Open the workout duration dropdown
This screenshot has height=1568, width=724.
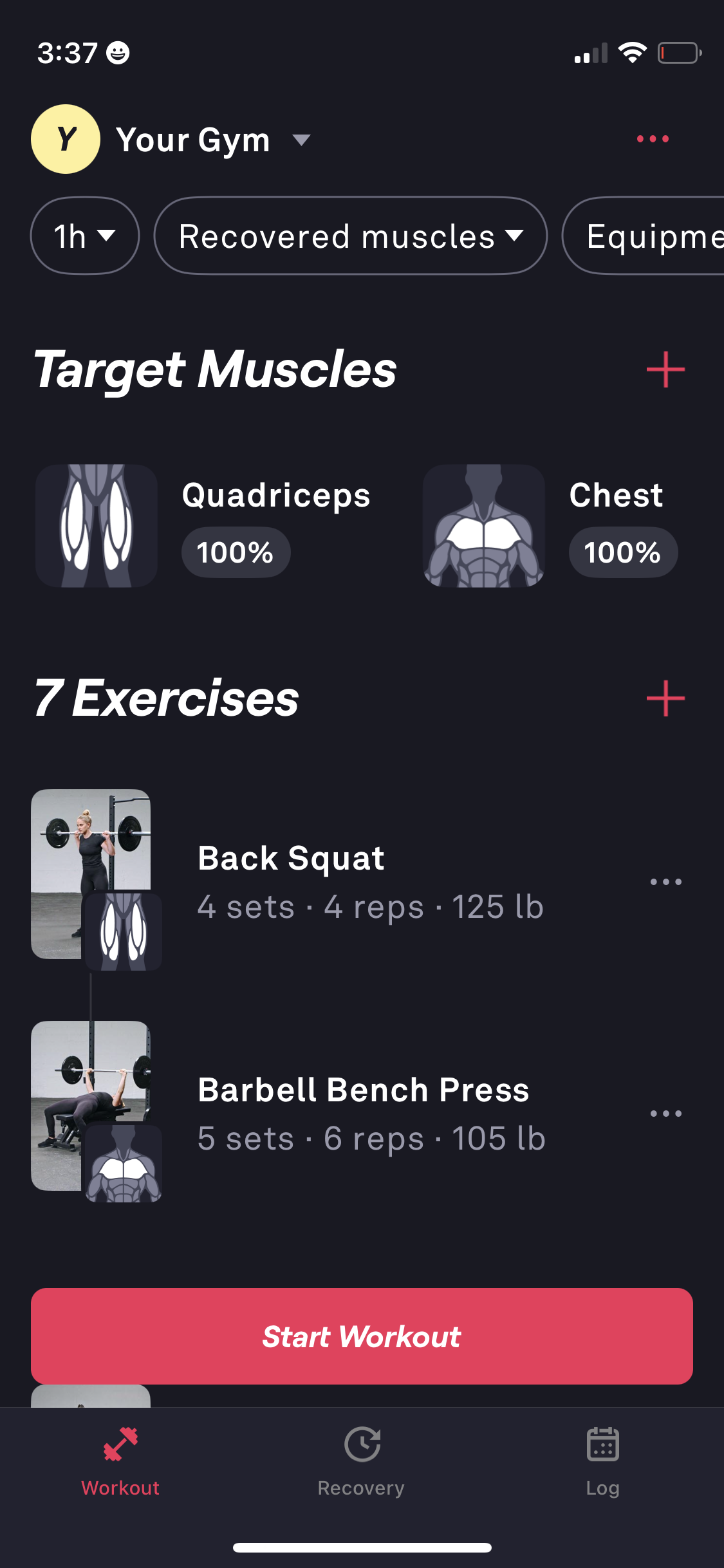(x=108, y=237)
